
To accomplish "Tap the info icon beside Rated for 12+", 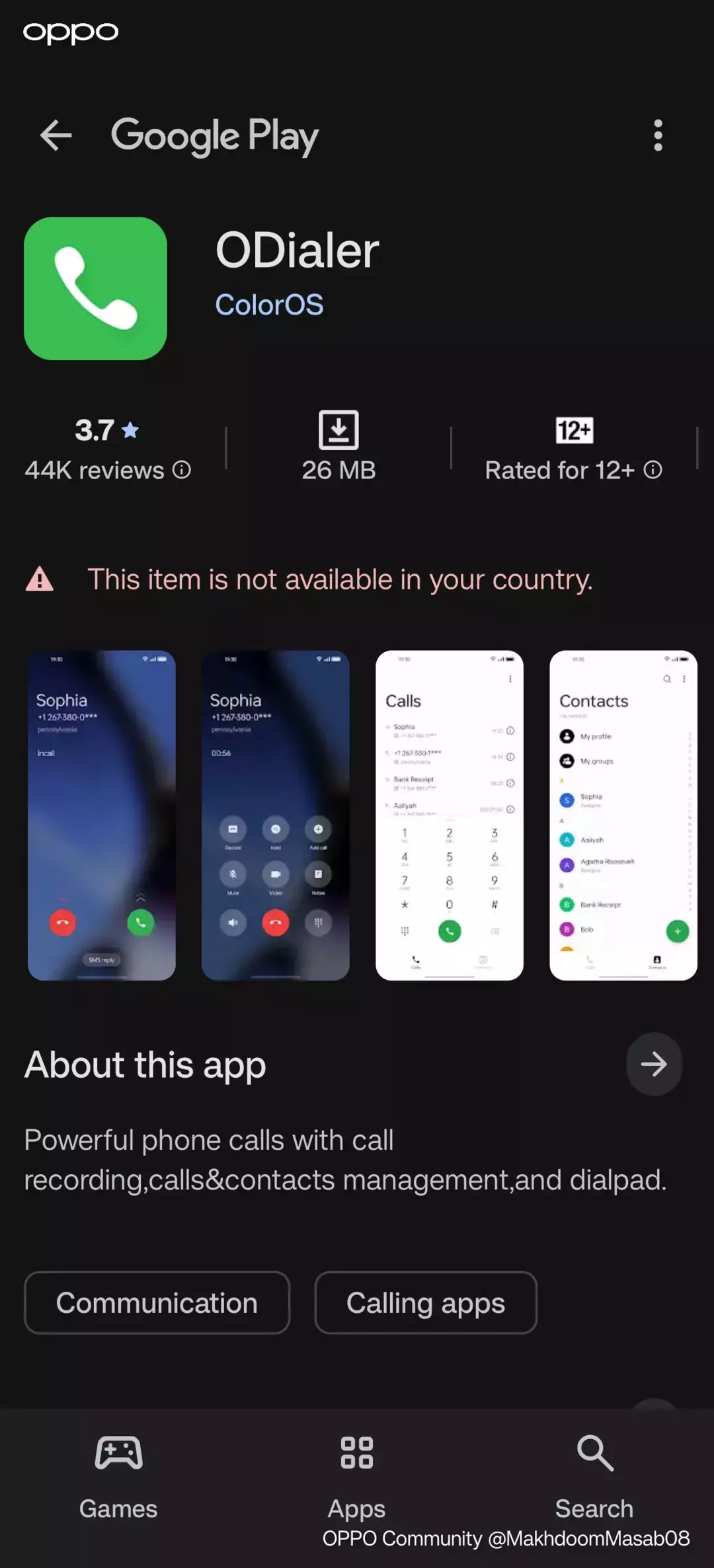I will coord(653,470).
